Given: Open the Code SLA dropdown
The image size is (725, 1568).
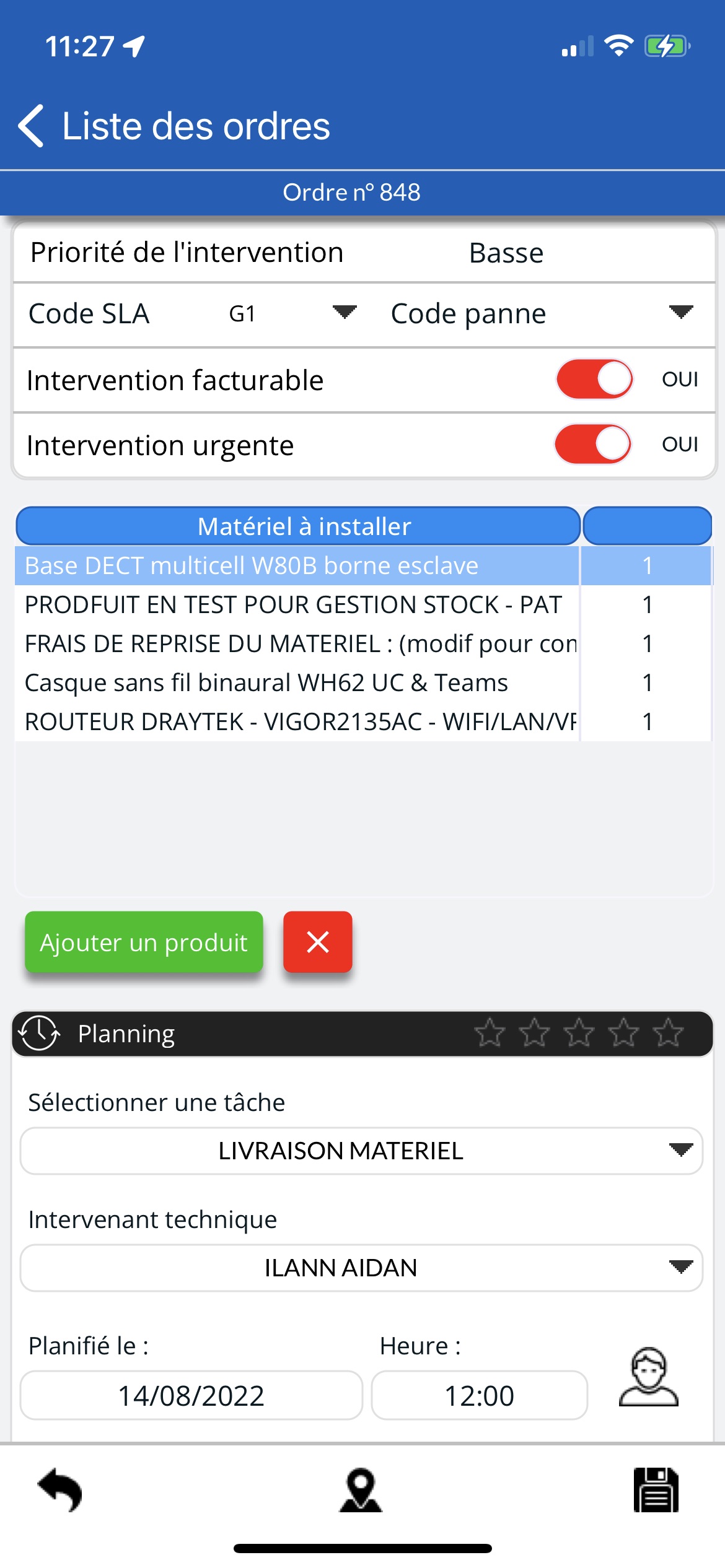Looking at the screenshot, I should 292,313.
